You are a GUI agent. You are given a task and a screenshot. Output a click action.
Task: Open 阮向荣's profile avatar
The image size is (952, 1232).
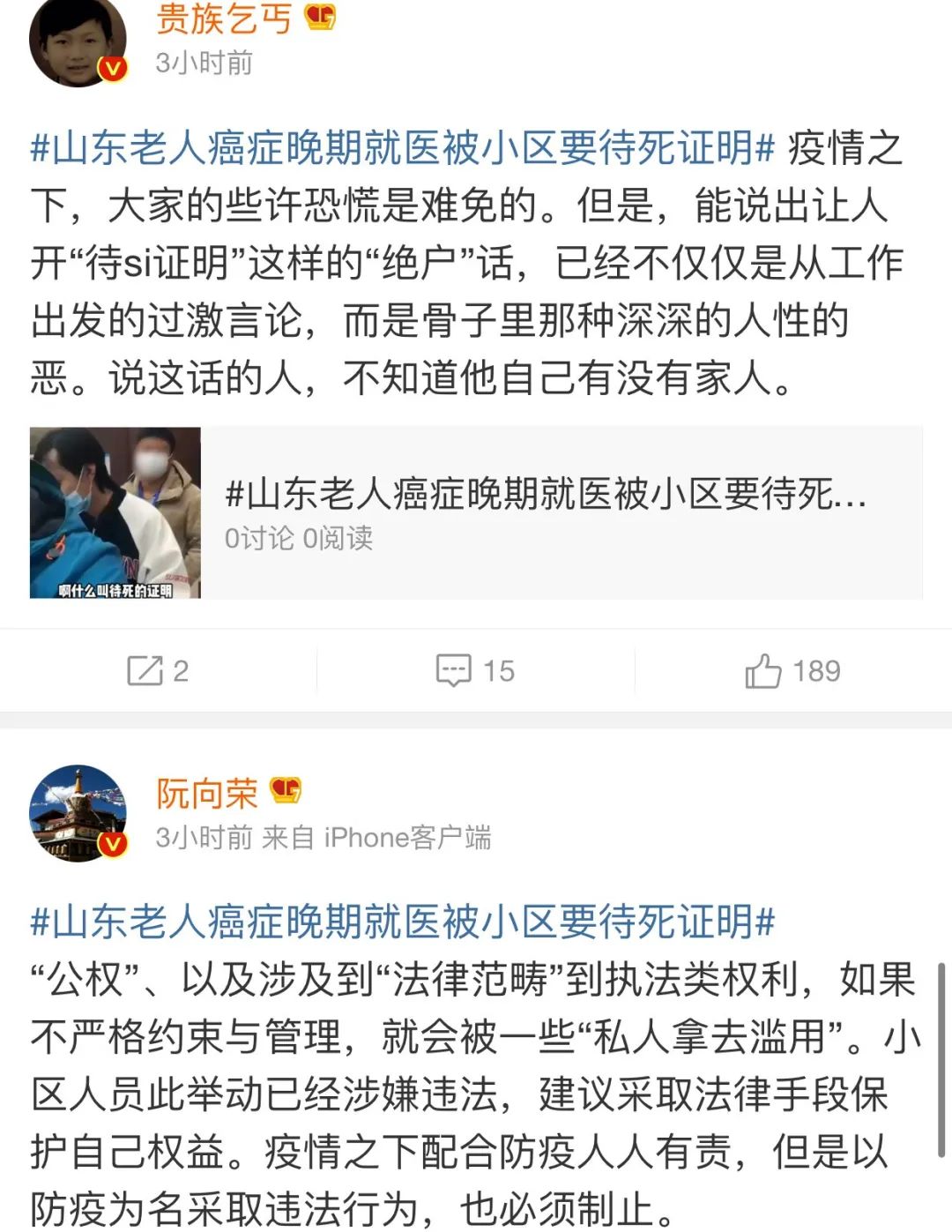[x=78, y=812]
